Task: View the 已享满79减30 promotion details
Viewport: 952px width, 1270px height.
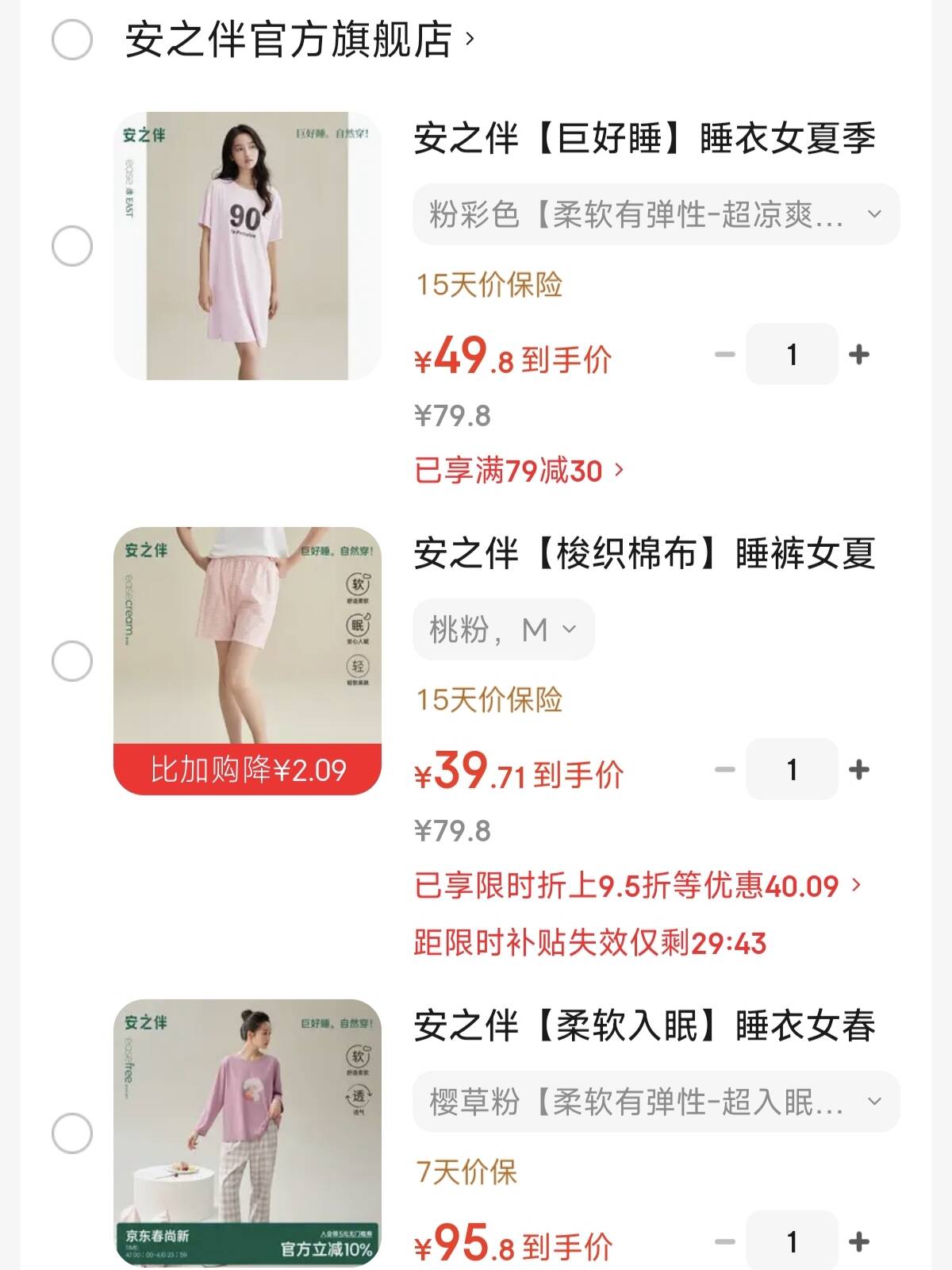Action: point(519,471)
